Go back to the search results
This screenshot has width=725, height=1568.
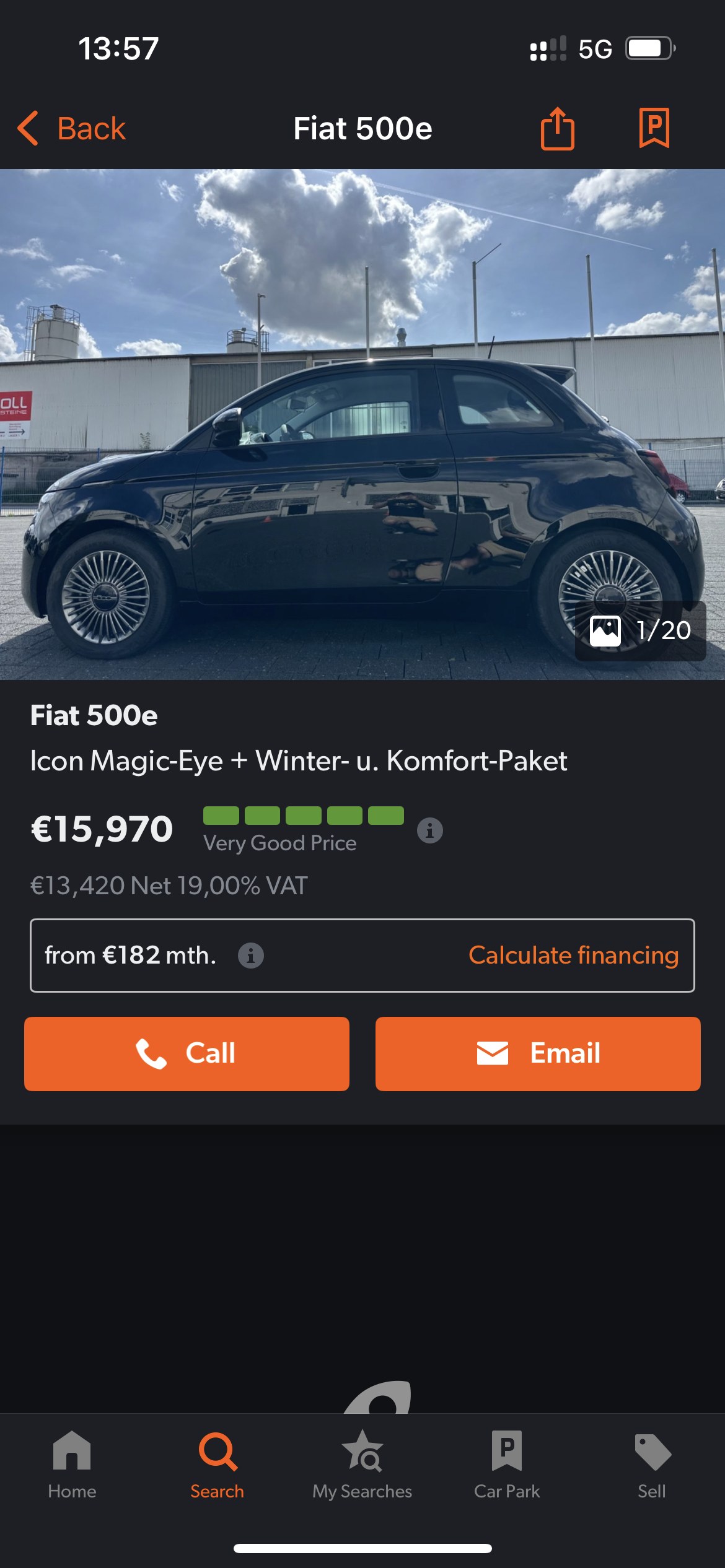72,129
